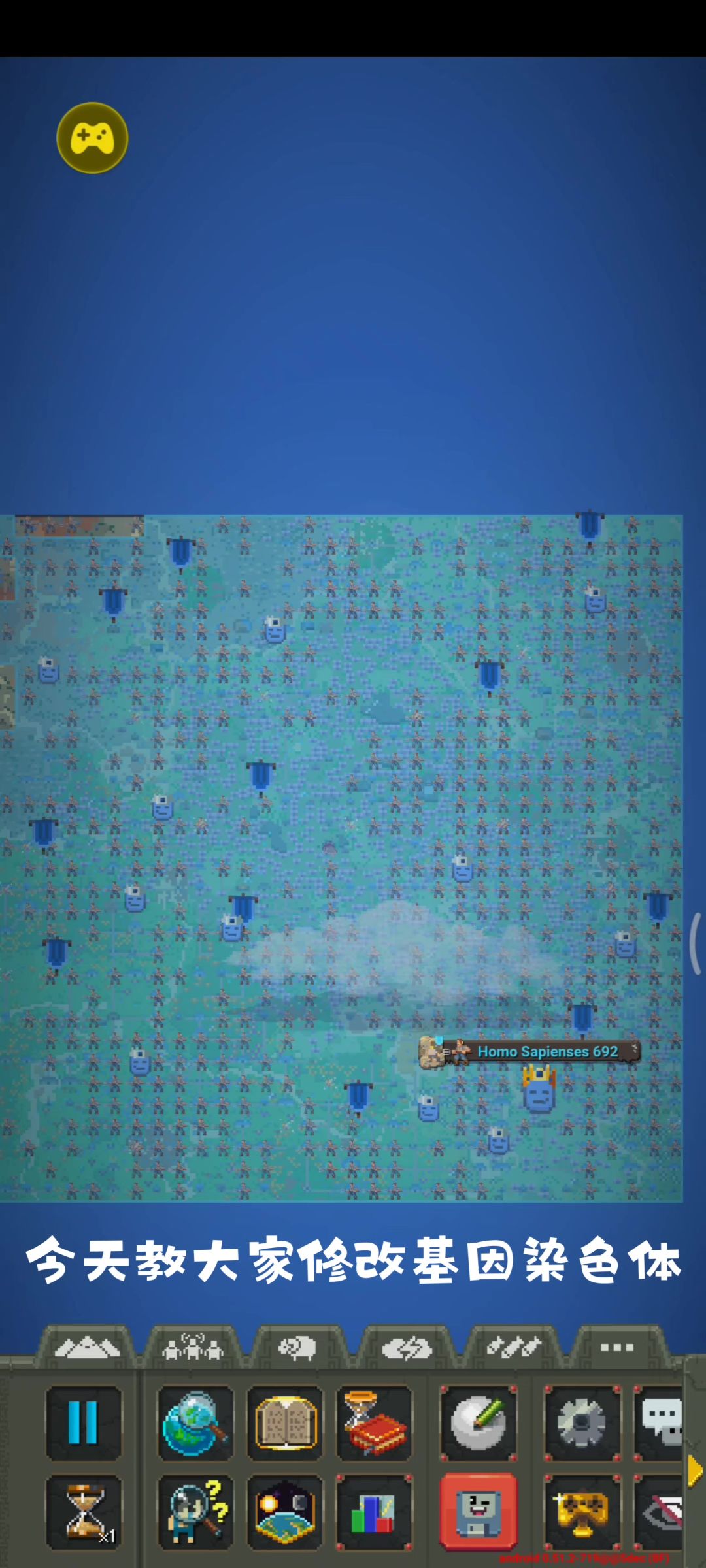Open the statistics chart button

tap(374, 1511)
